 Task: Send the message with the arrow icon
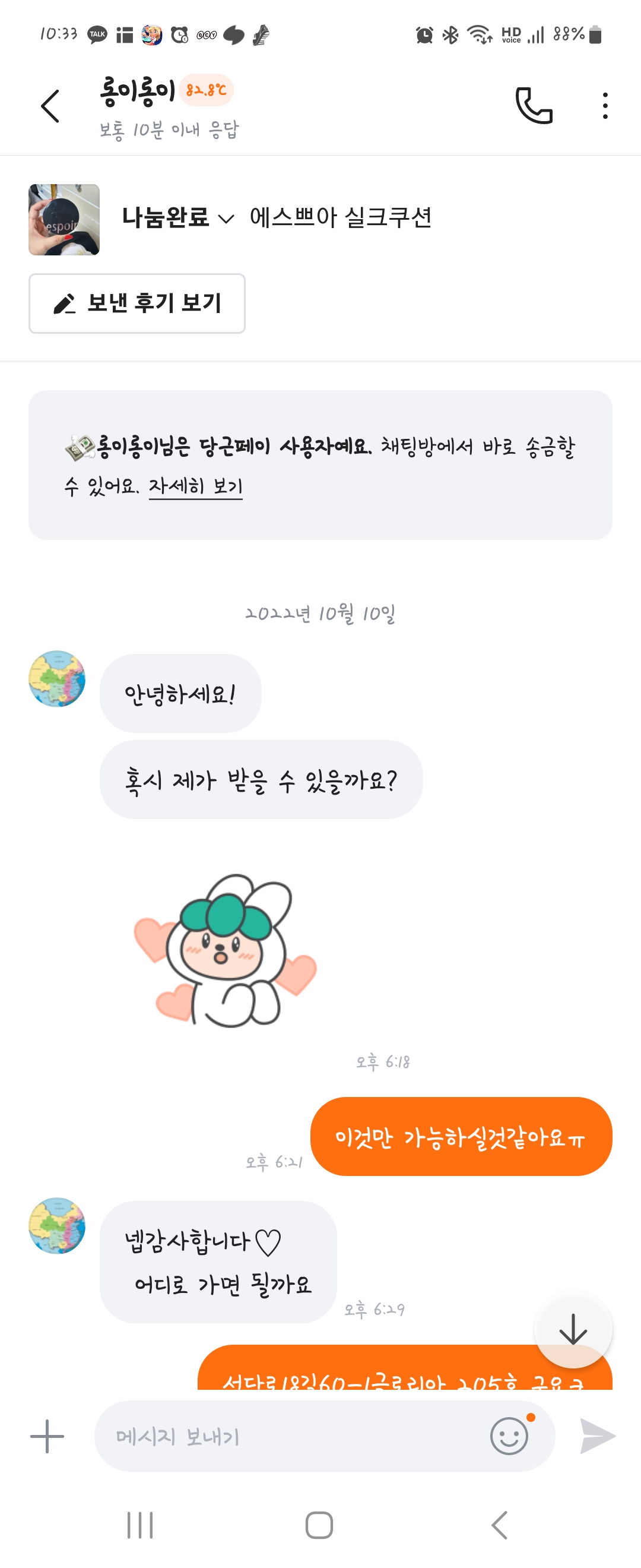pos(596,1436)
